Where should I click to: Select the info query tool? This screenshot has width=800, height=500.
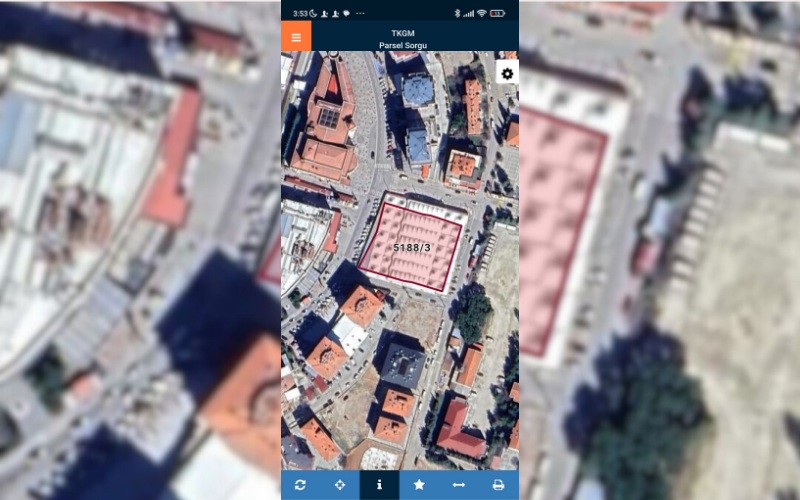click(379, 485)
